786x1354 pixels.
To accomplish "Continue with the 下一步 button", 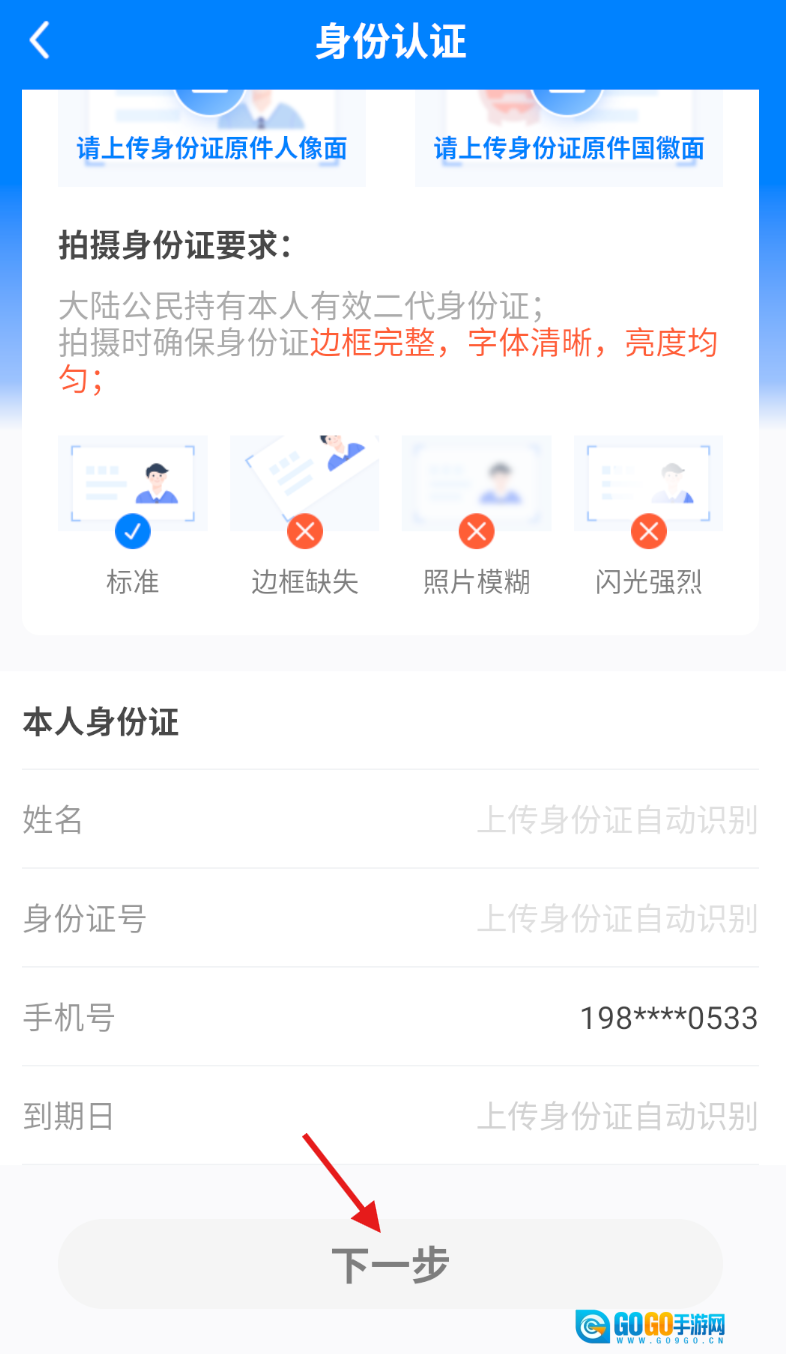I will tap(390, 1265).
